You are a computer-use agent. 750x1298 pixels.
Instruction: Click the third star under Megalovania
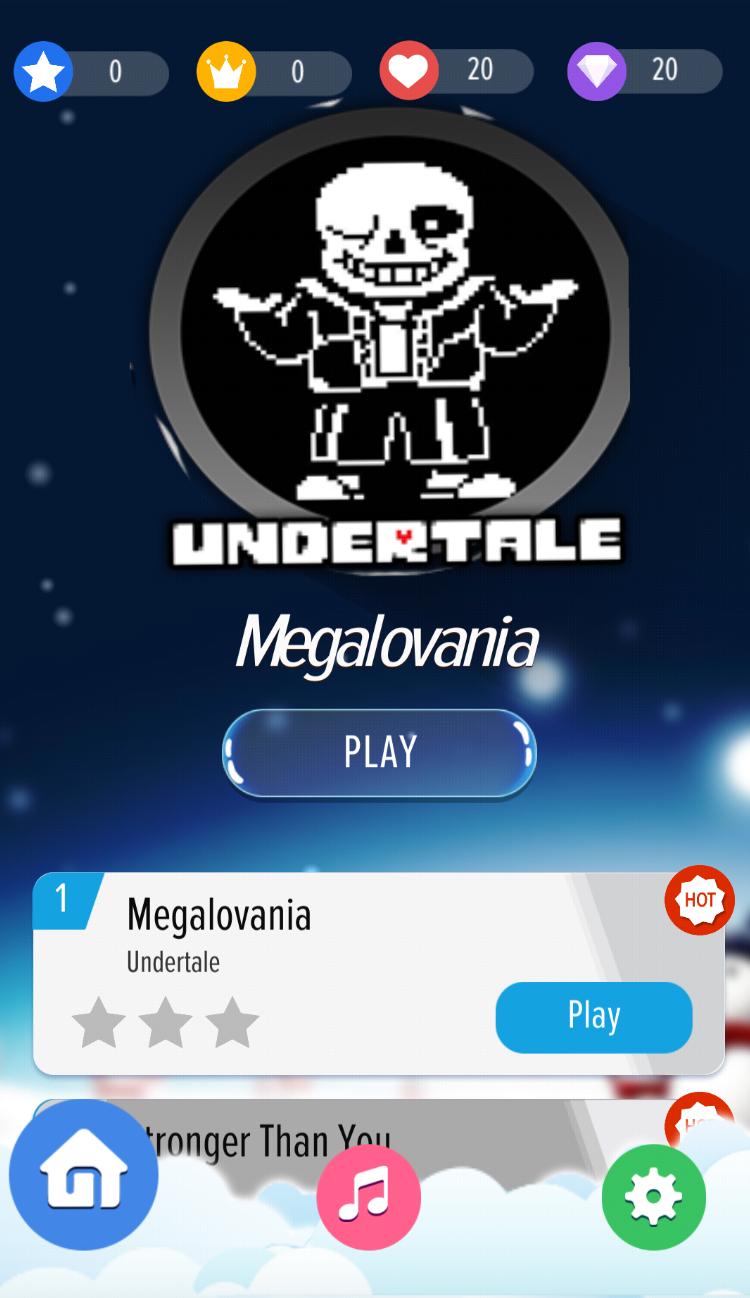(234, 1022)
